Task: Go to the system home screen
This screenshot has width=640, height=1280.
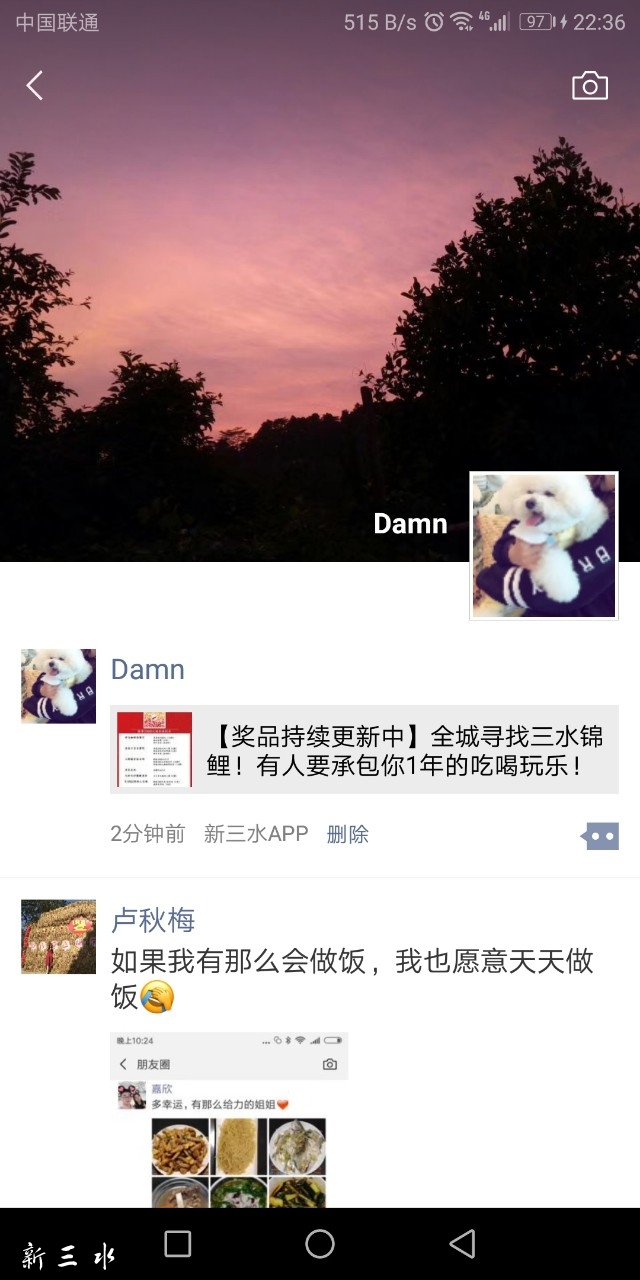Action: 320,1244
